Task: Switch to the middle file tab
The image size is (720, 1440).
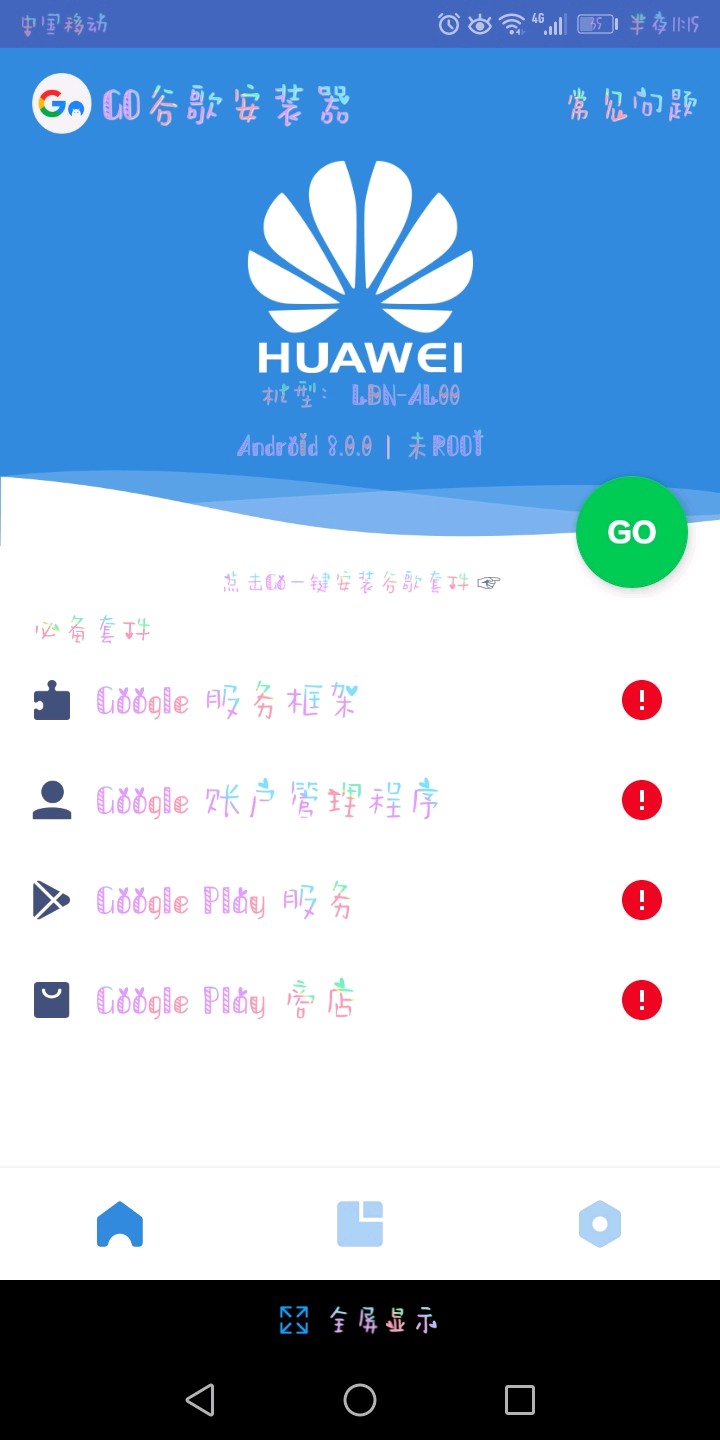Action: pos(360,1224)
